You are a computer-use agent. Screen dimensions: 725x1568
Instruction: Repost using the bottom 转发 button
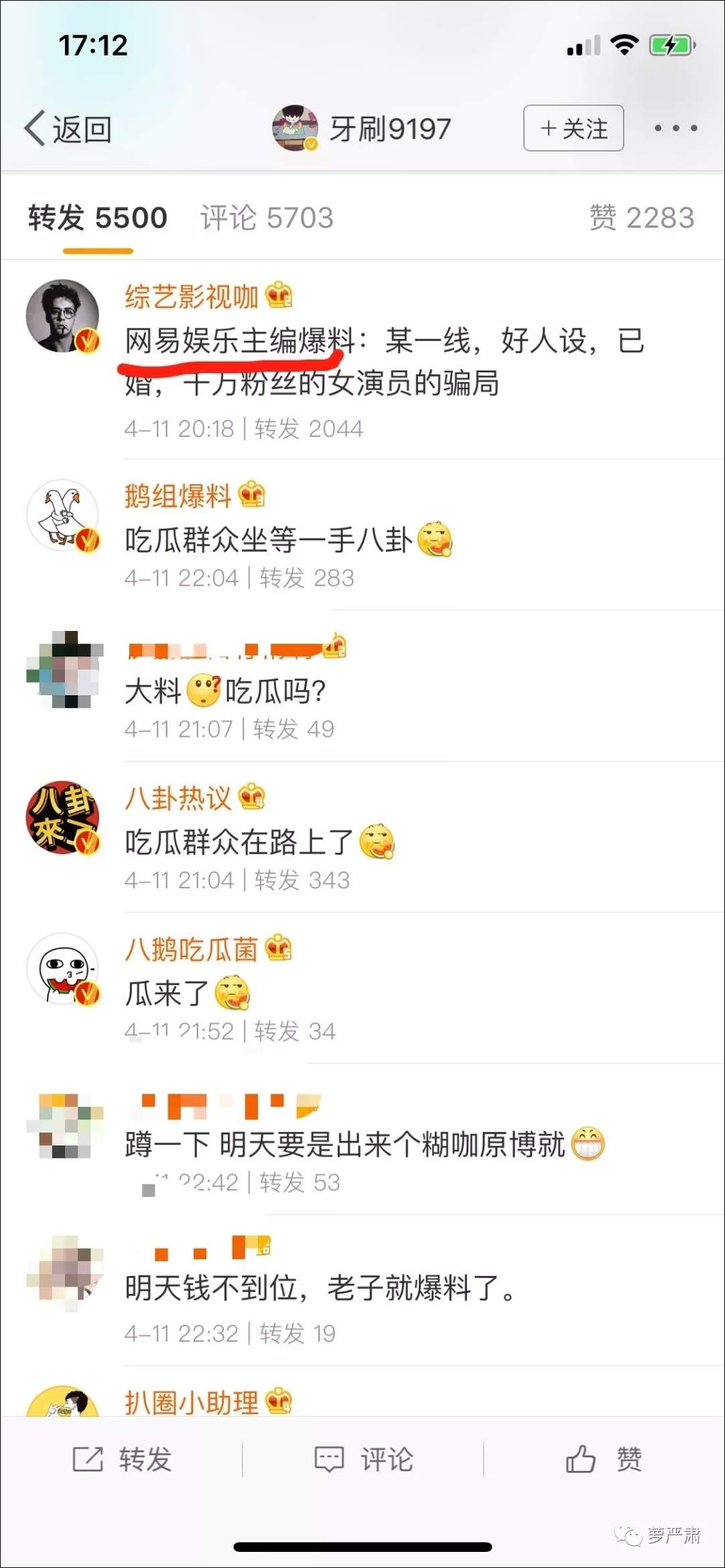point(122,1459)
